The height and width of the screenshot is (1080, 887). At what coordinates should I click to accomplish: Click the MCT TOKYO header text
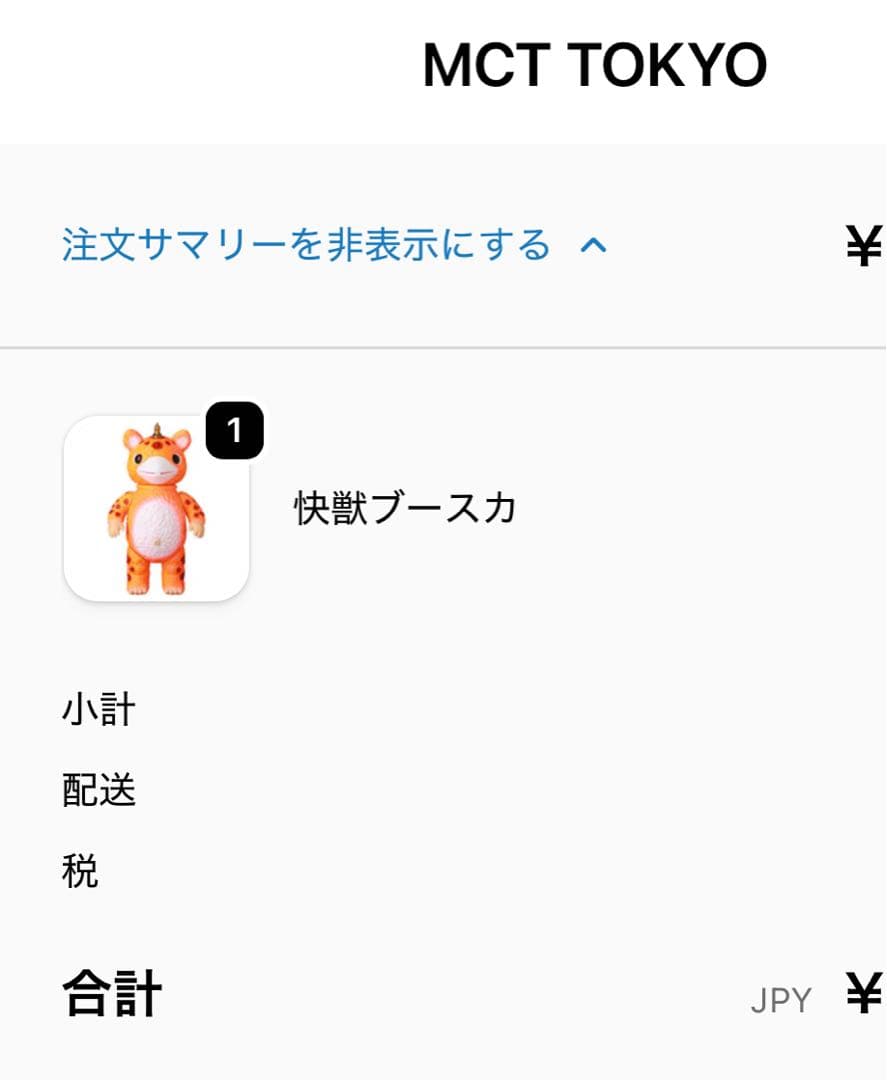click(594, 65)
